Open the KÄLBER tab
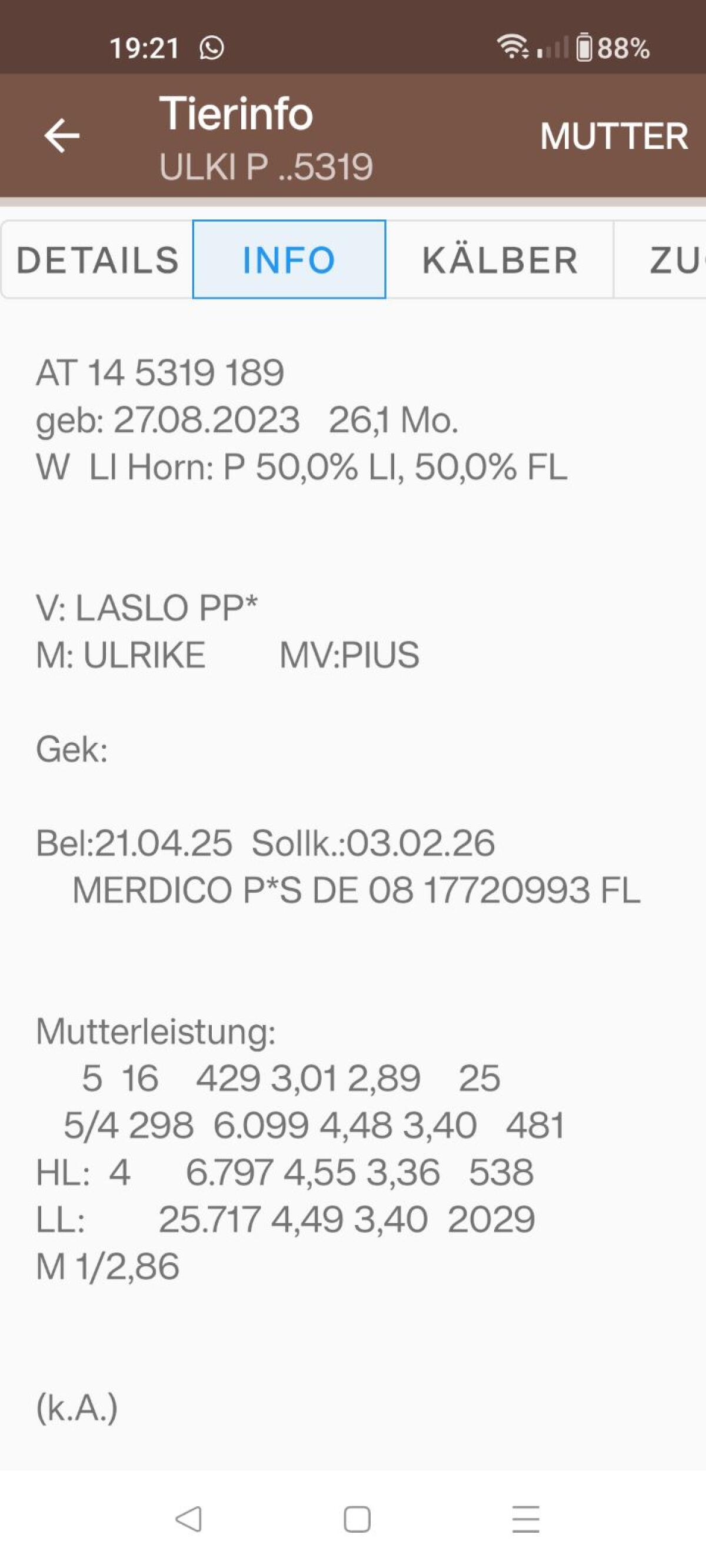This screenshot has height=1568, width=706. point(499,260)
